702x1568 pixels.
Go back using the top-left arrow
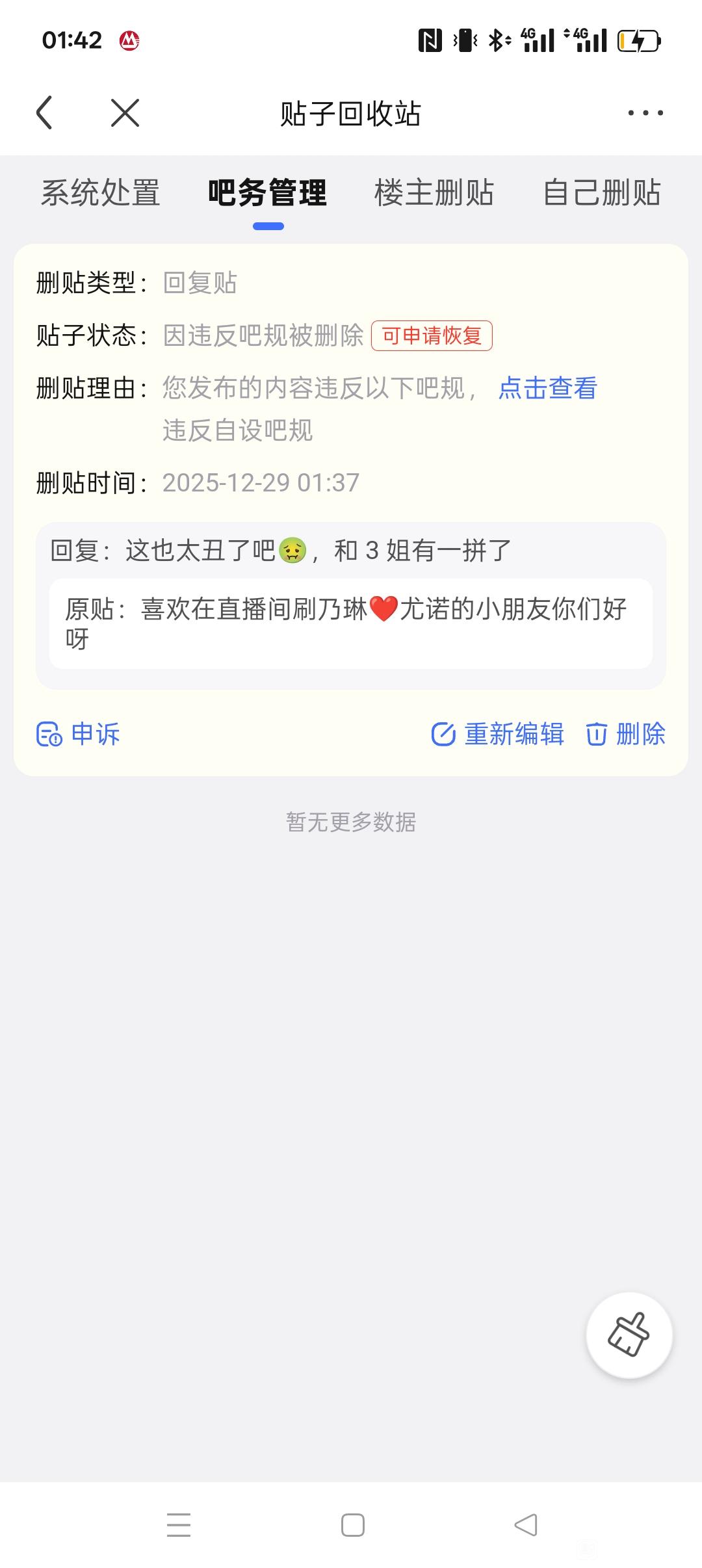[44, 113]
